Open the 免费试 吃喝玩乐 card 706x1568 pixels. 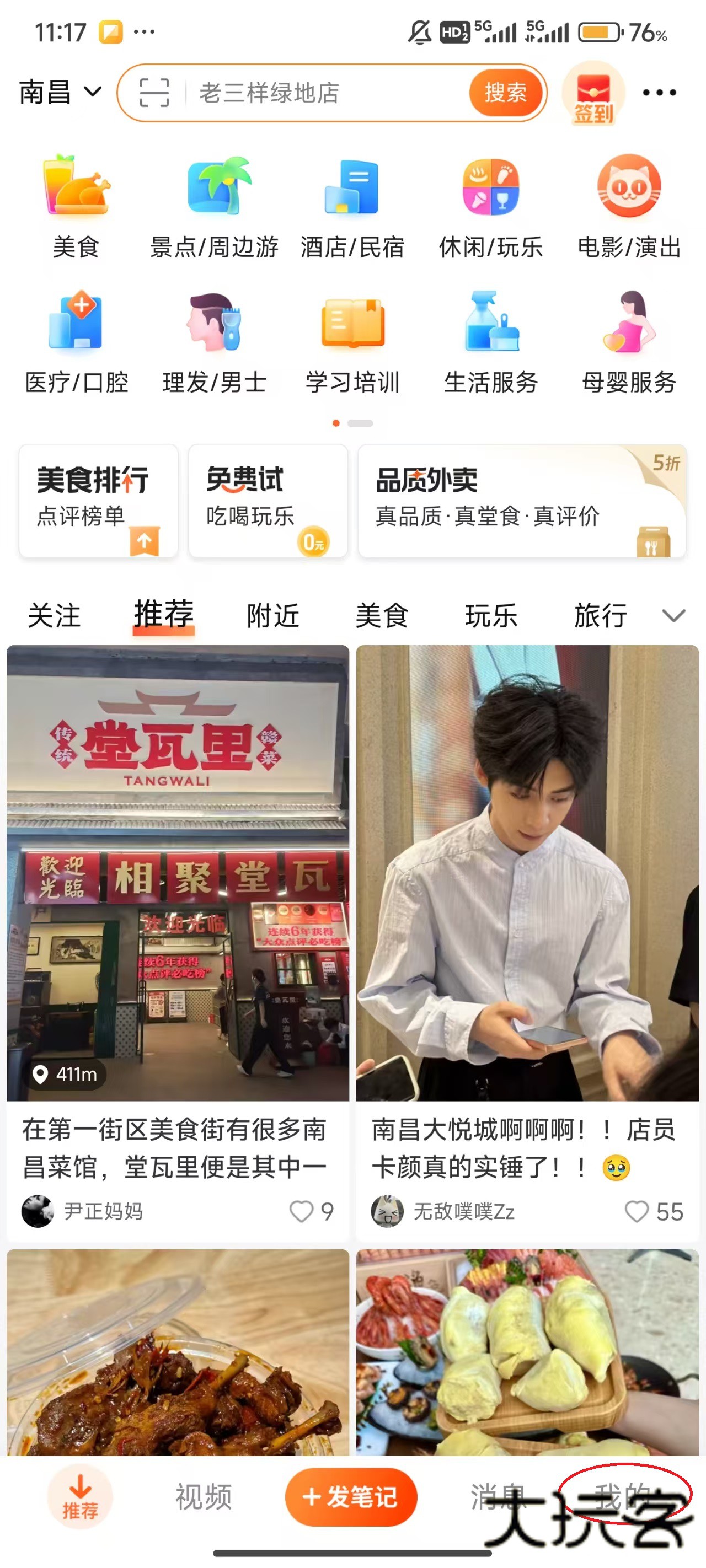coord(268,501)
